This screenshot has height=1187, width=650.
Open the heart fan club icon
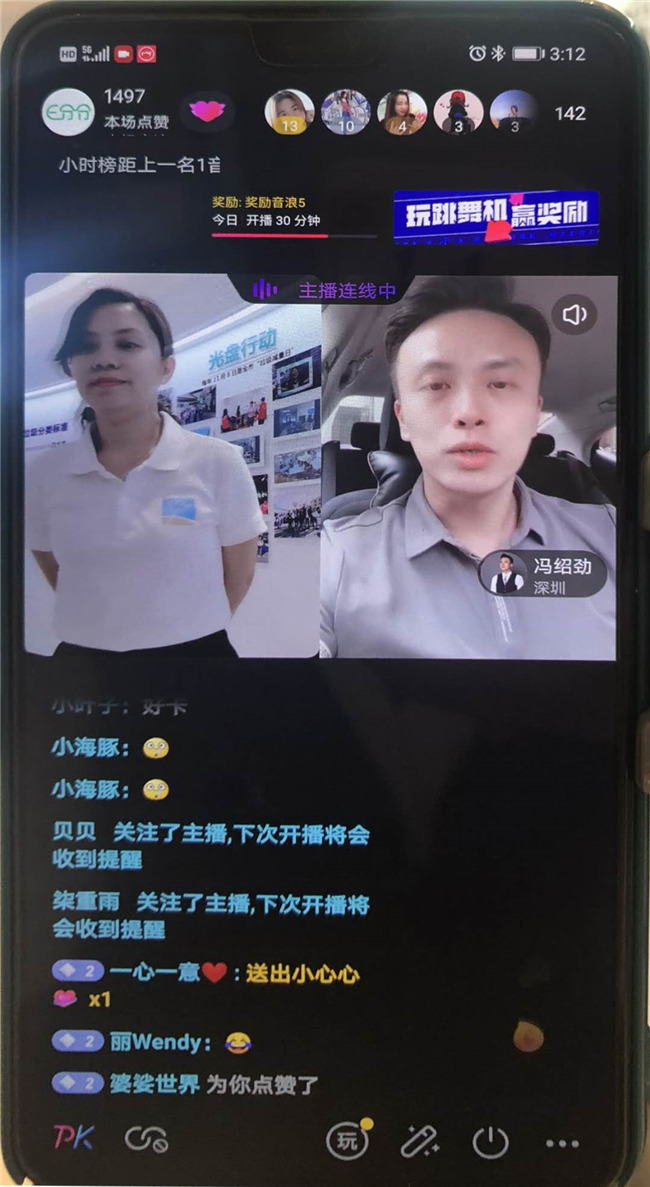tap(207, 112)
